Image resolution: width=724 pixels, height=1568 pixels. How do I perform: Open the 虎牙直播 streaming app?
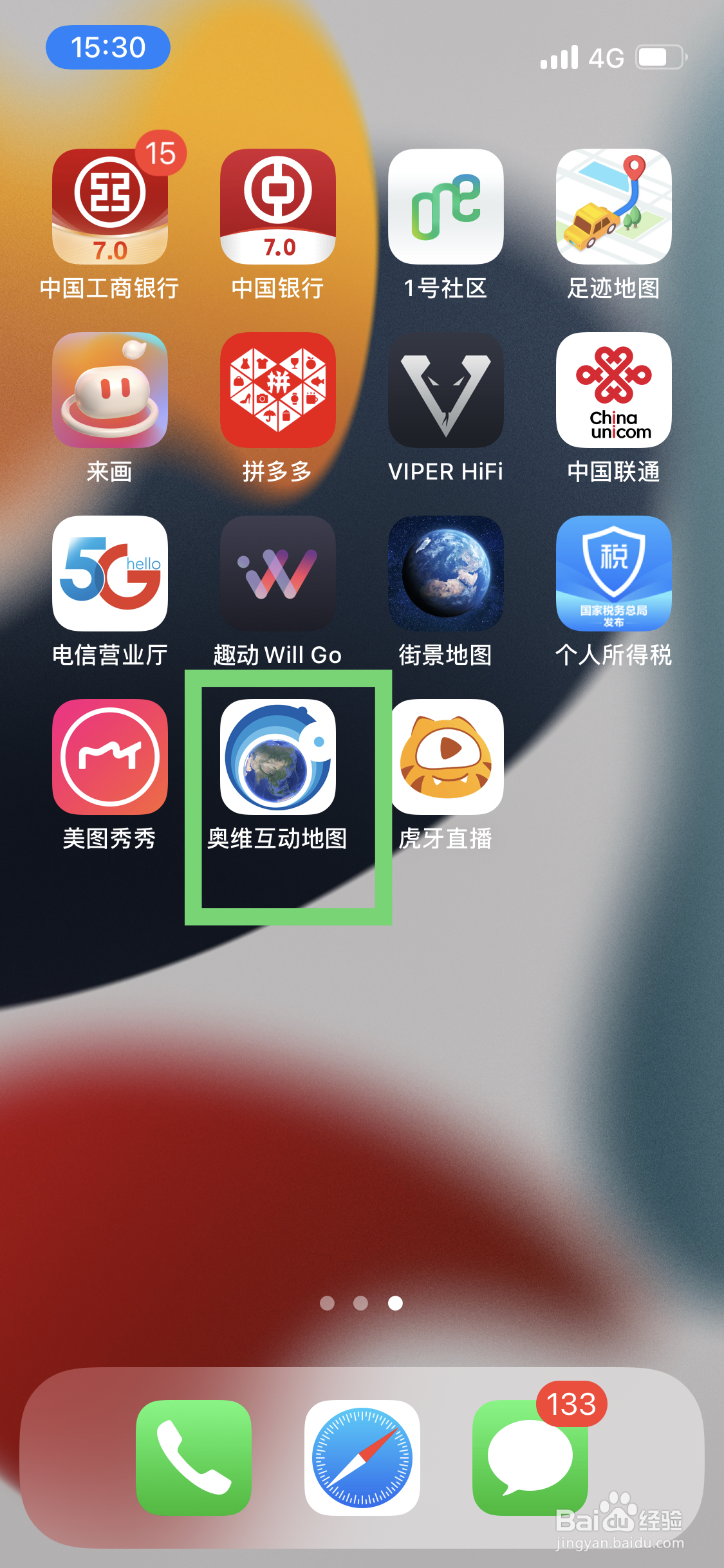pyautogui.click(x=446, y=756)
